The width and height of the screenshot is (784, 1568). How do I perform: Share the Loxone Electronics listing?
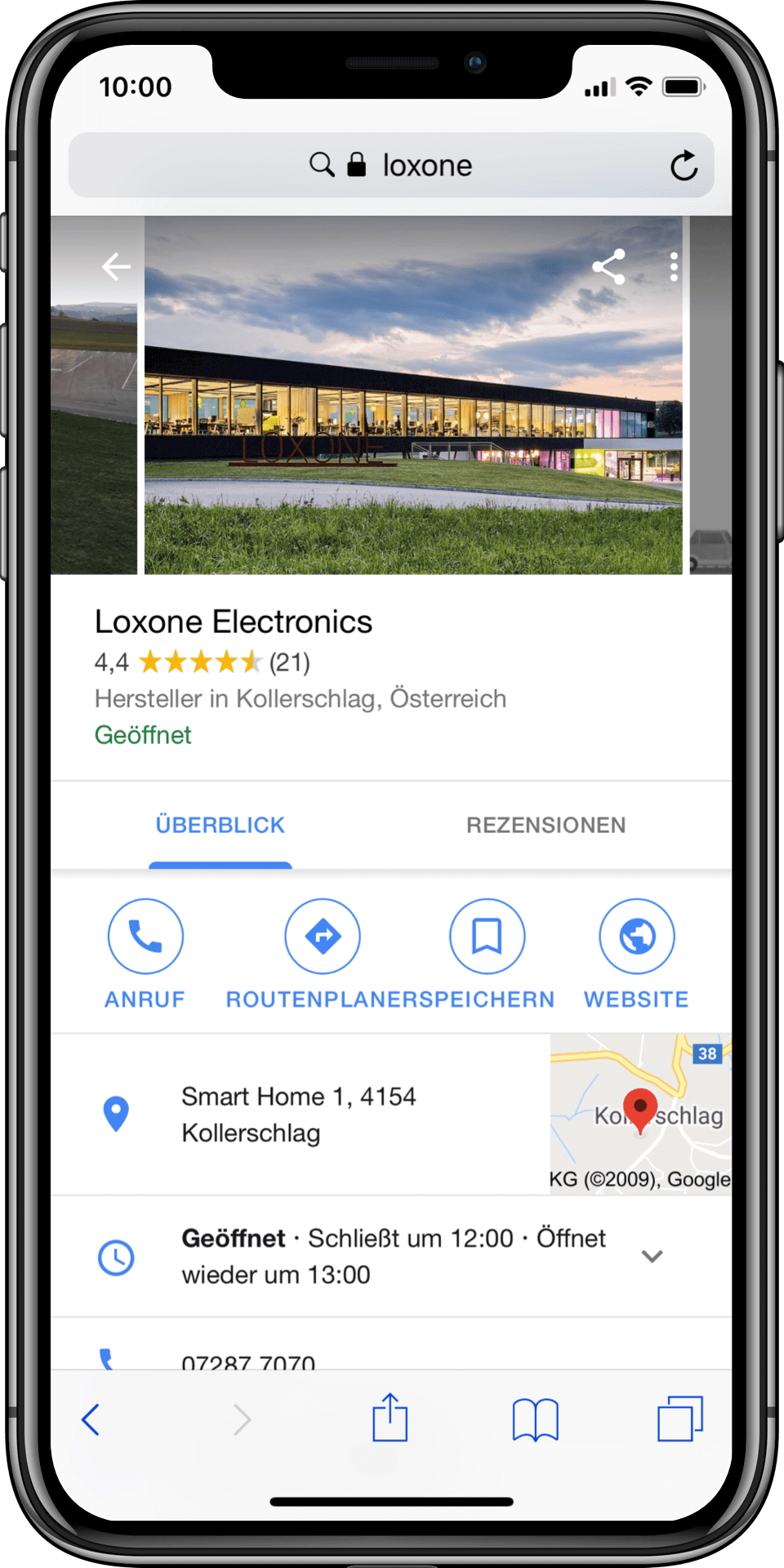point(608,267)
